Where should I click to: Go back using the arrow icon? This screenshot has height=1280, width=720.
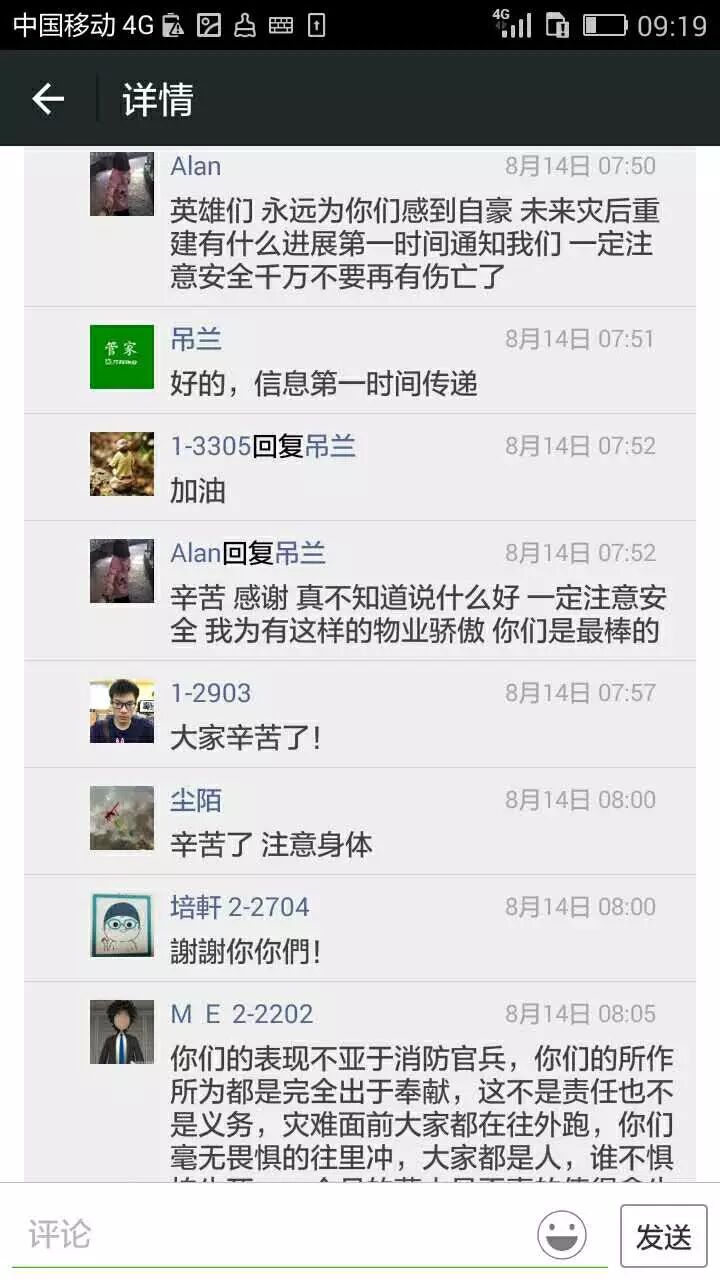click(x=47, y=99)
